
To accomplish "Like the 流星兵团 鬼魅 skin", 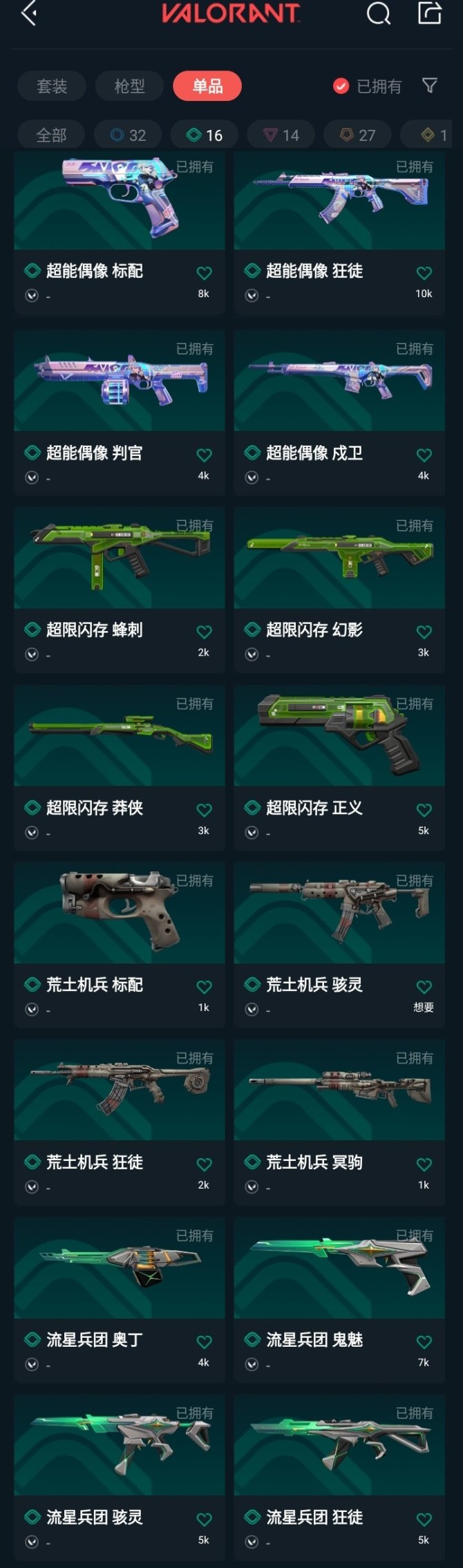I will click(424, 1342).
